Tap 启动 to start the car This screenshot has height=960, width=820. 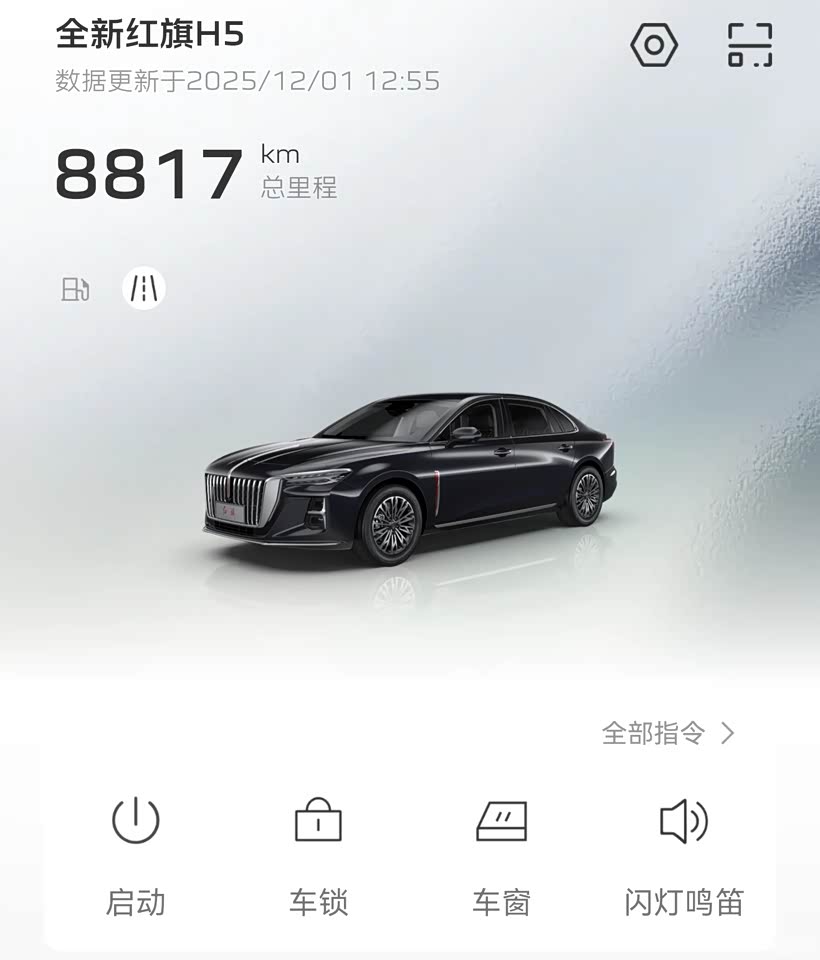135,855
